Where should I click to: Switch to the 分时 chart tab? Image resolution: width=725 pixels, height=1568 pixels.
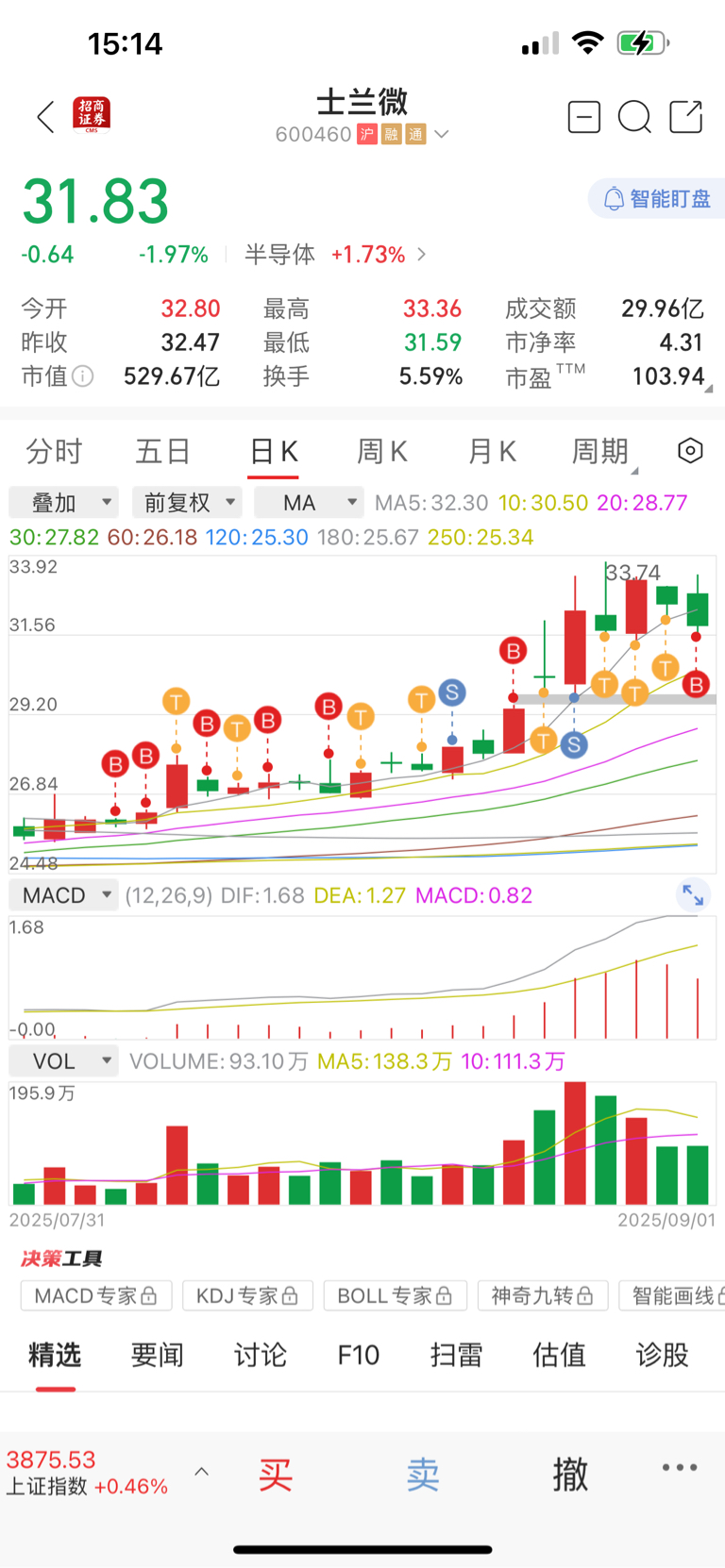(x=54, y=452)
